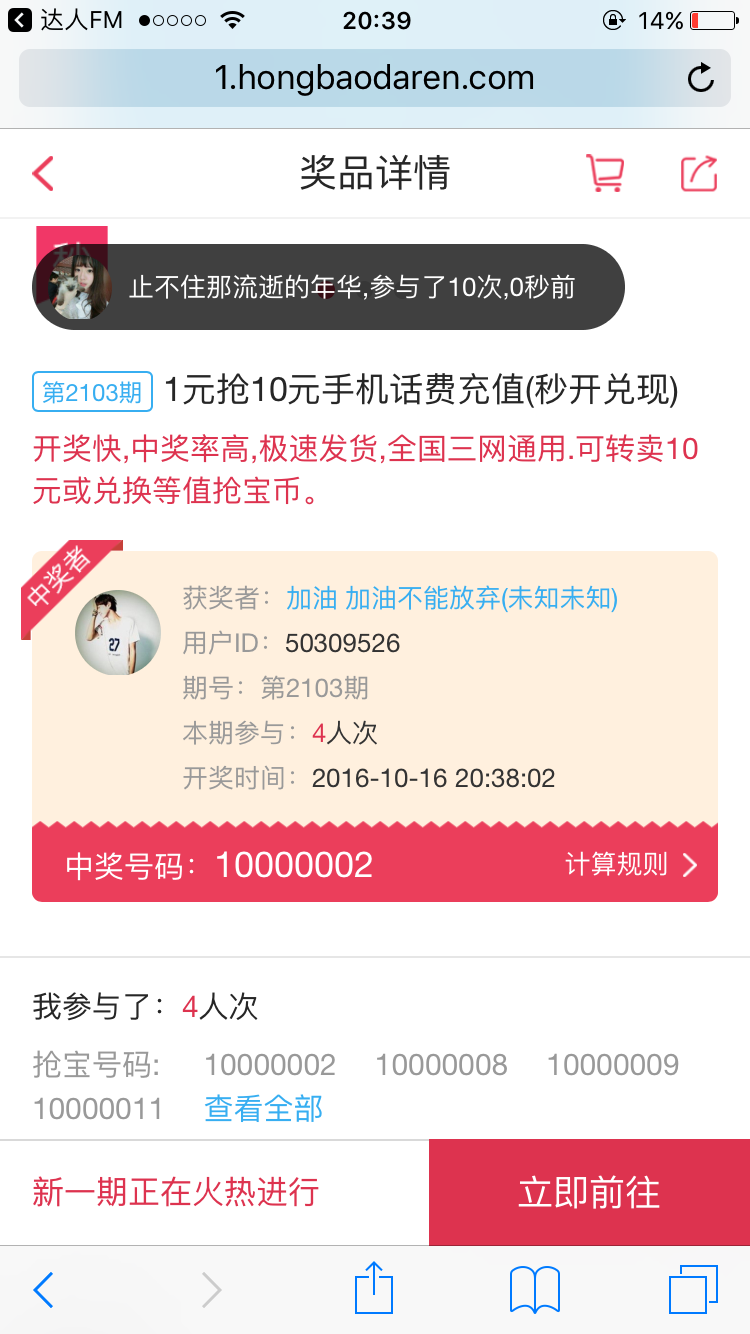Go back using the red arrow
Viewport: 750px width, 1334px height.
(x=42, y=173)
